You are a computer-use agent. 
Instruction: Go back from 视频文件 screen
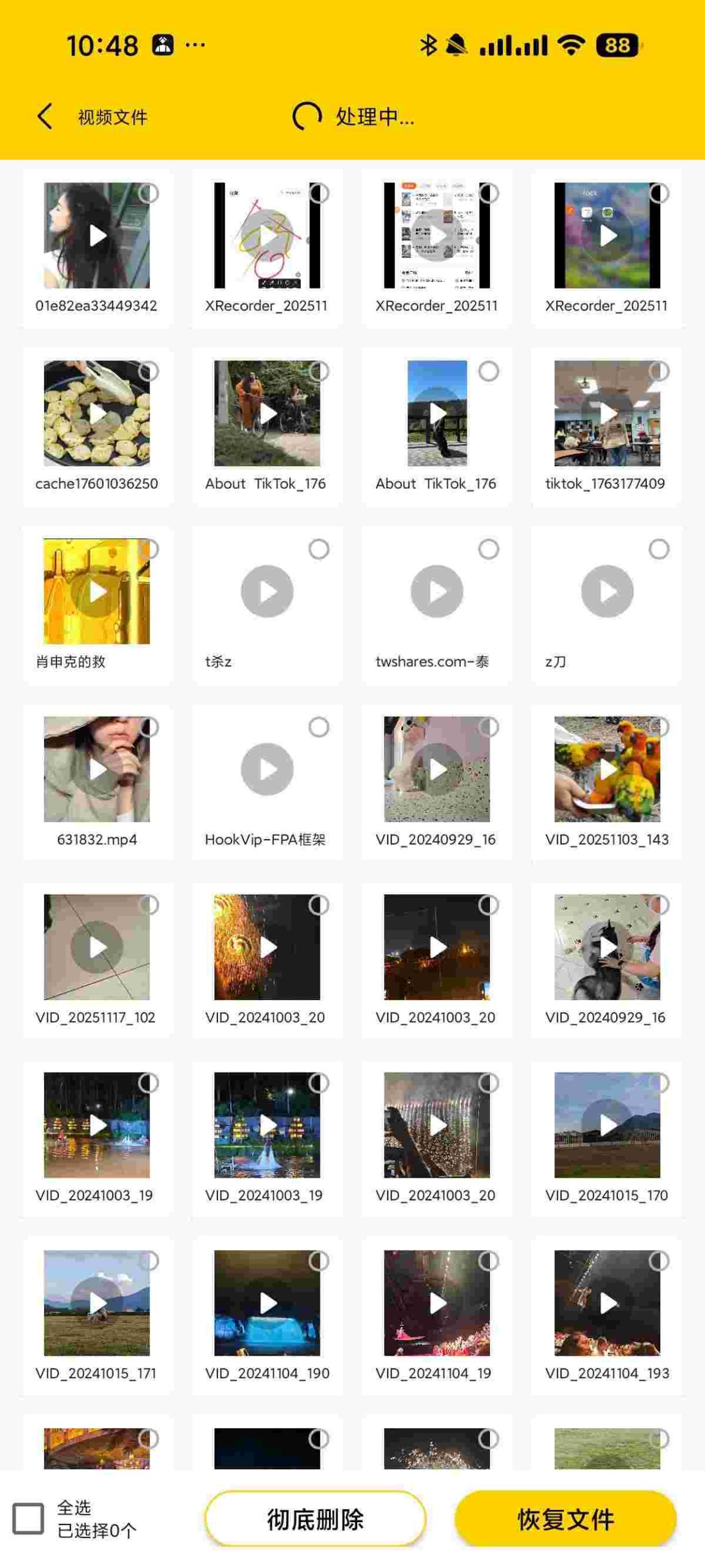(x=45, y=116)
